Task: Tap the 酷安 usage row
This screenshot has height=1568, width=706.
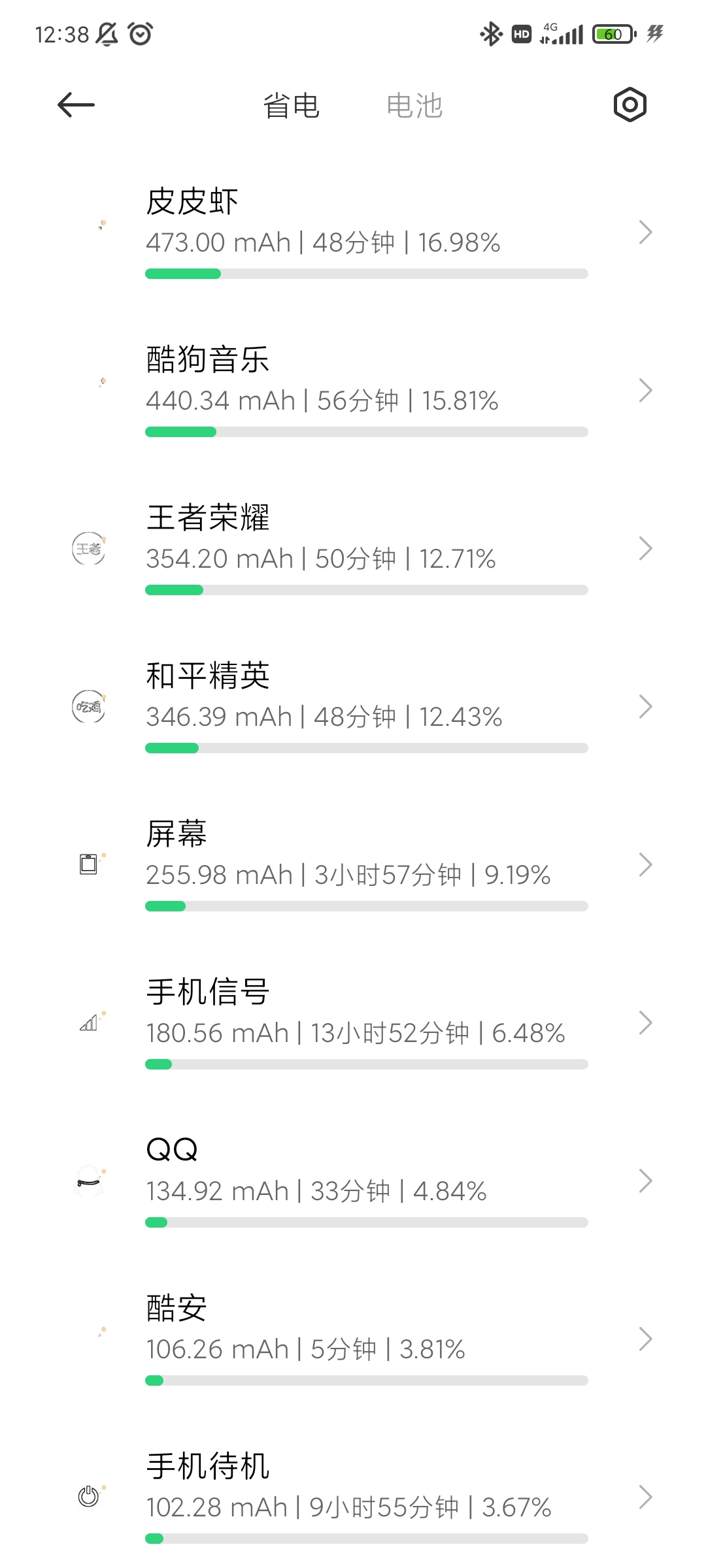Action: pos(353,1339)
